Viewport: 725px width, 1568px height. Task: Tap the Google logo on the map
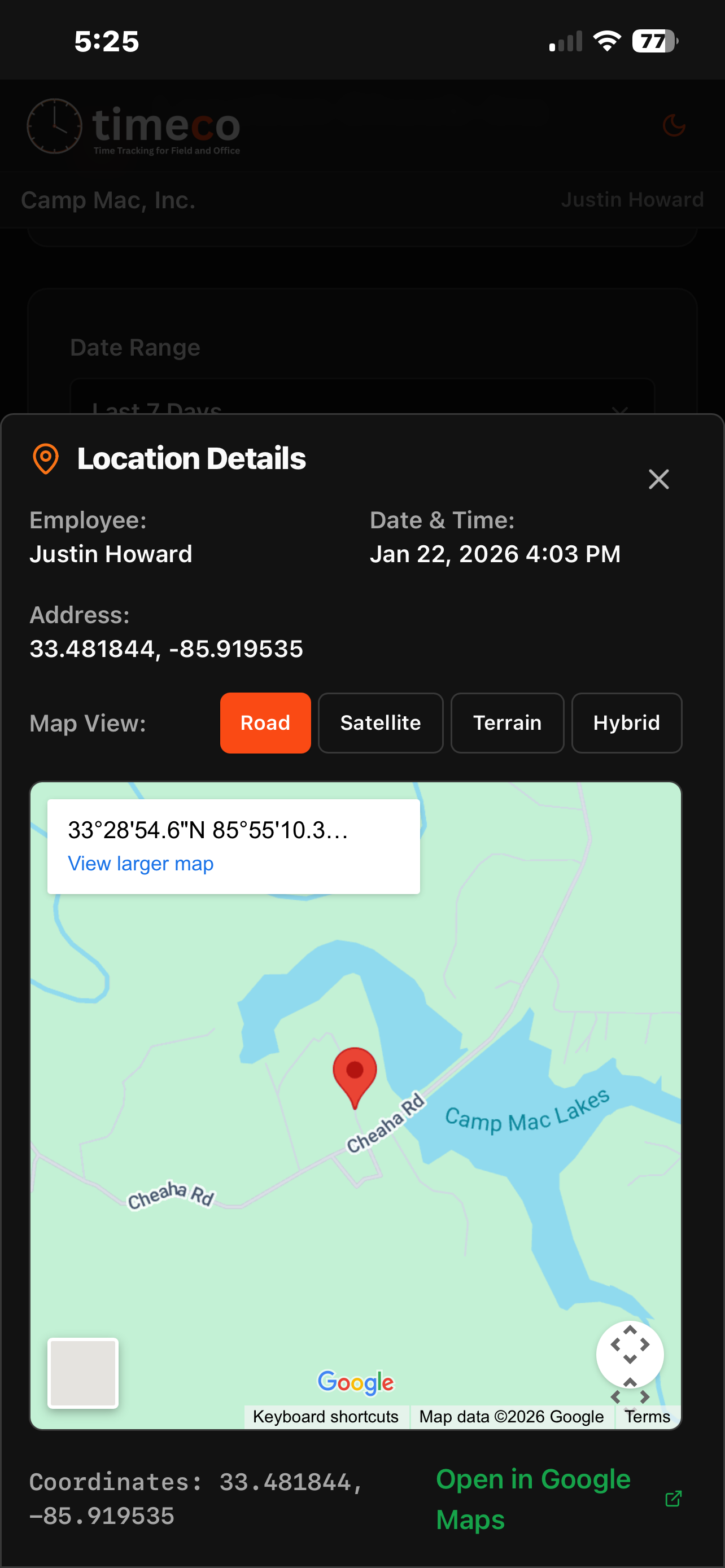(x=356, y=1383)
